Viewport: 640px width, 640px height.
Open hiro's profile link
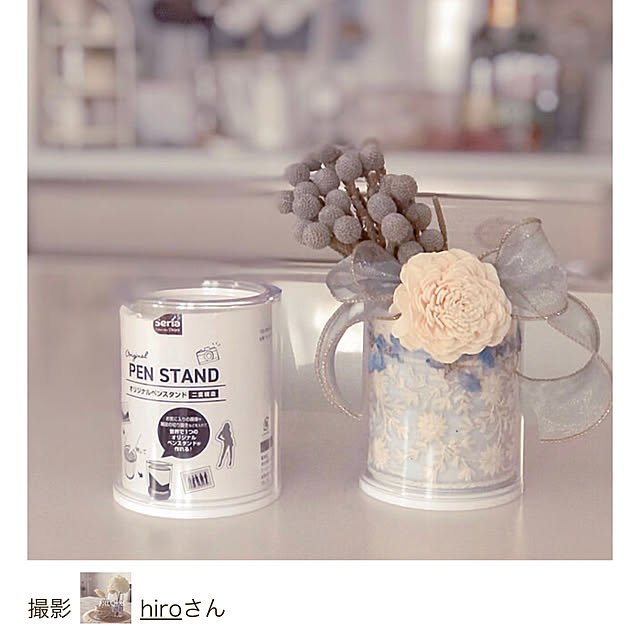160,607
